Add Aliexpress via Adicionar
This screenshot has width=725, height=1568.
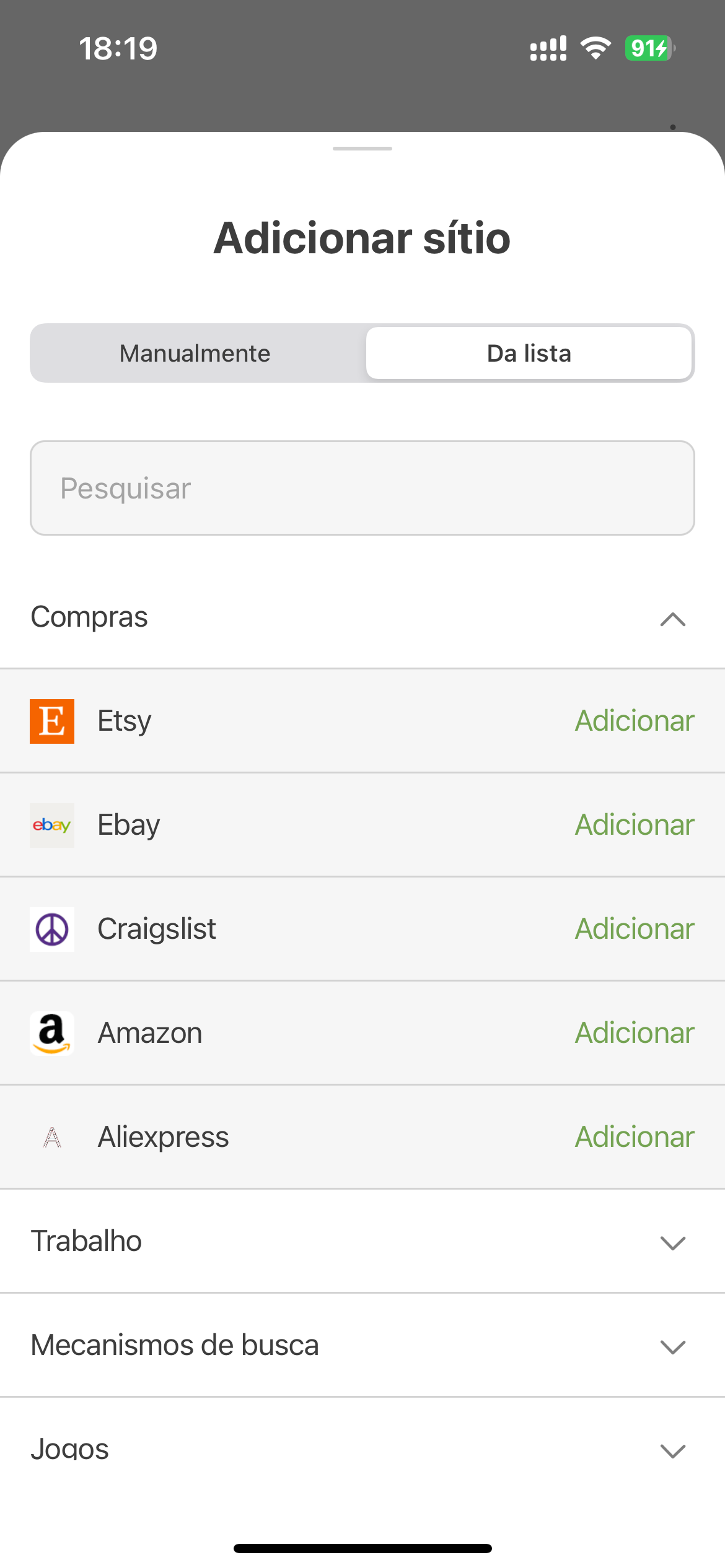[x=635, y=1137]
